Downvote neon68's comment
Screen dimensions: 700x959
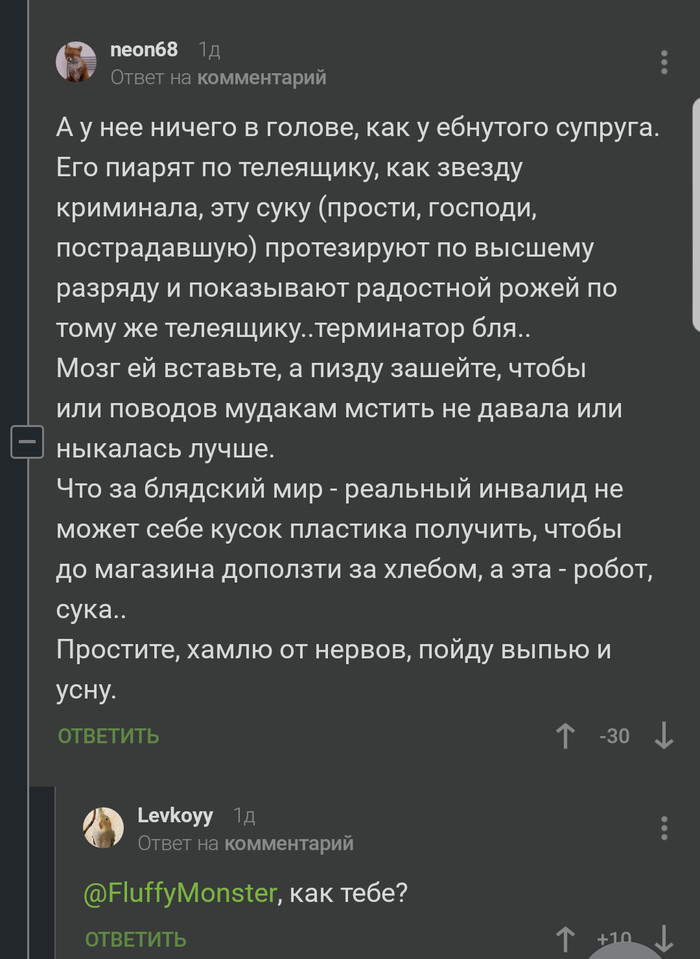[664, 736]
